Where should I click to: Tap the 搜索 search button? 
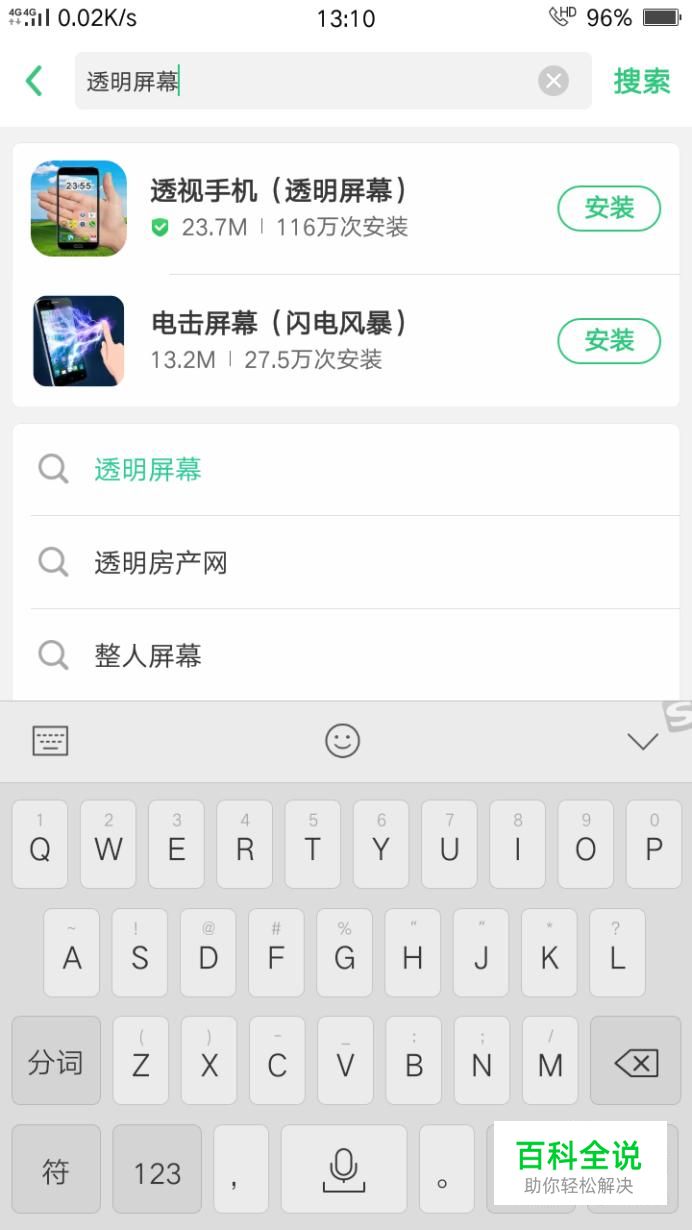pyautogui.click(x=641, y=81)
